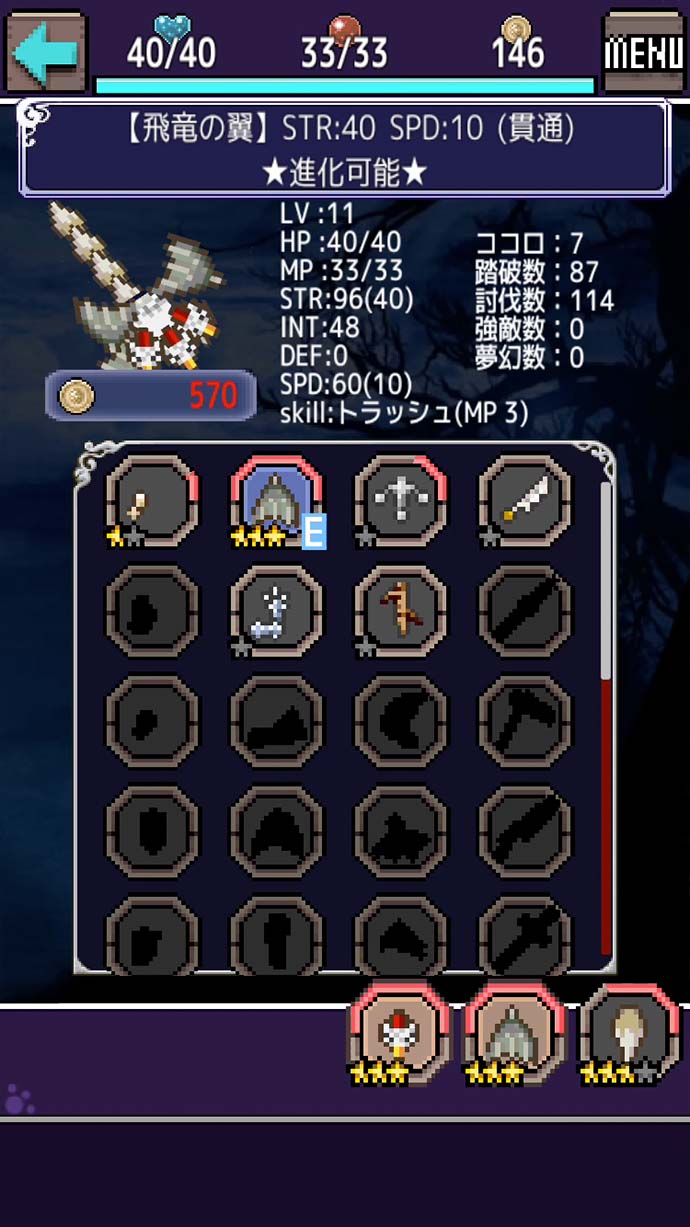This screenshot has width=690, height=1227.
Task: Select the small dagger item with gold star
Action: (153, 501)
